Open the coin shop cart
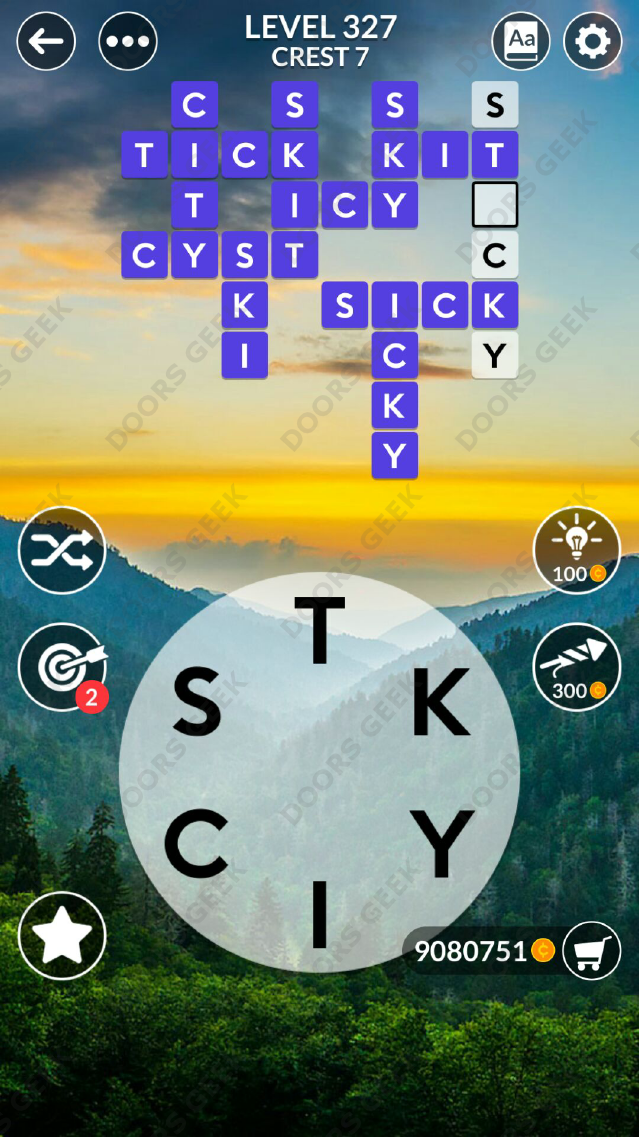639x1137 pixels. click(592, 951)
